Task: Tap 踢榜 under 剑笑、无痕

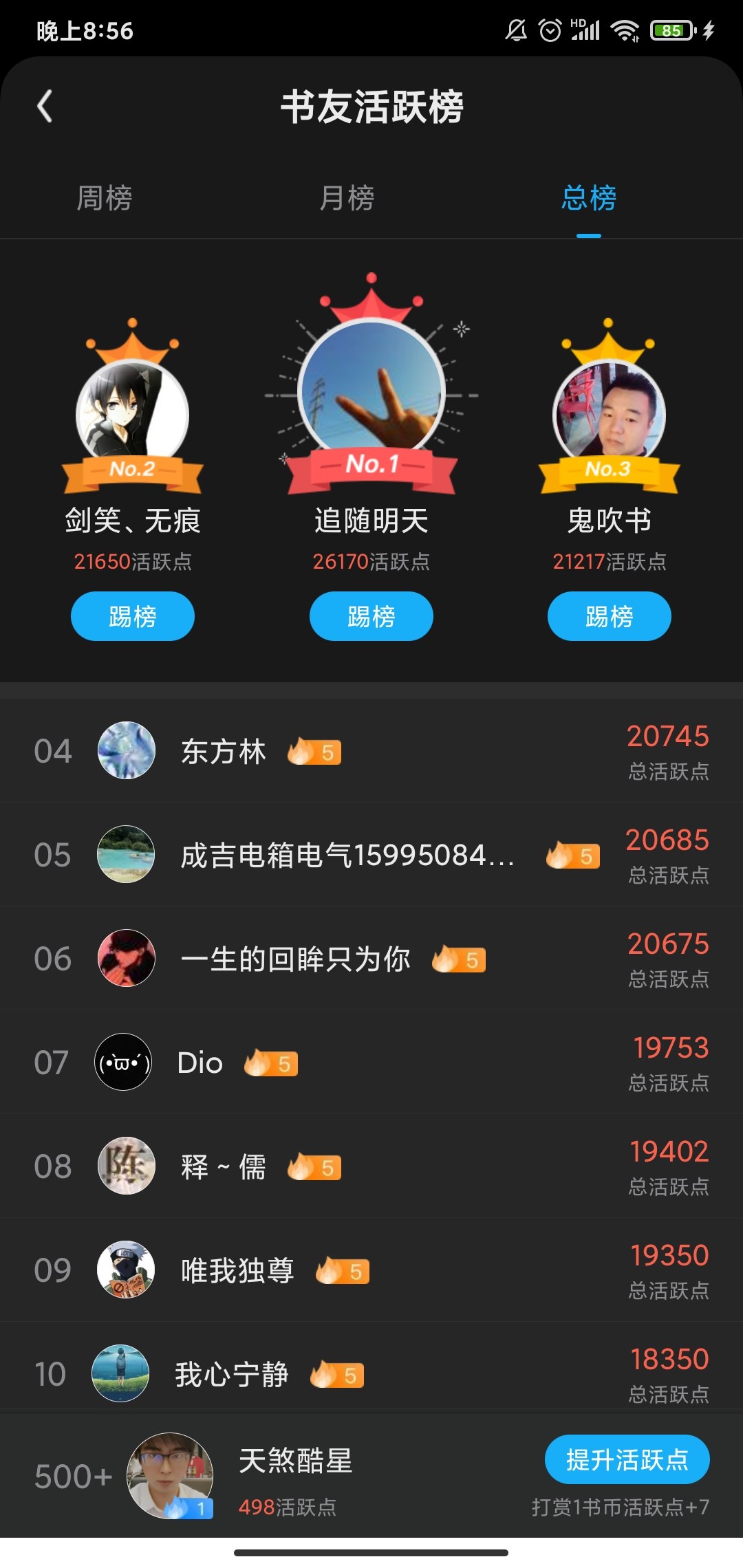Action: pos(133,616)
